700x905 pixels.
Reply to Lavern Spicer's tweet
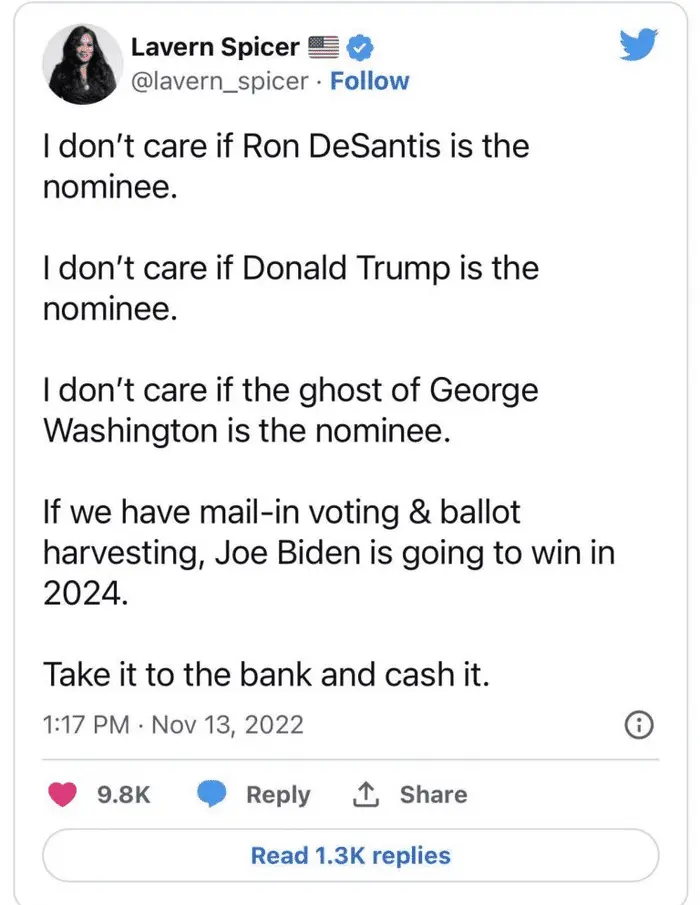(x=254, y=794)
